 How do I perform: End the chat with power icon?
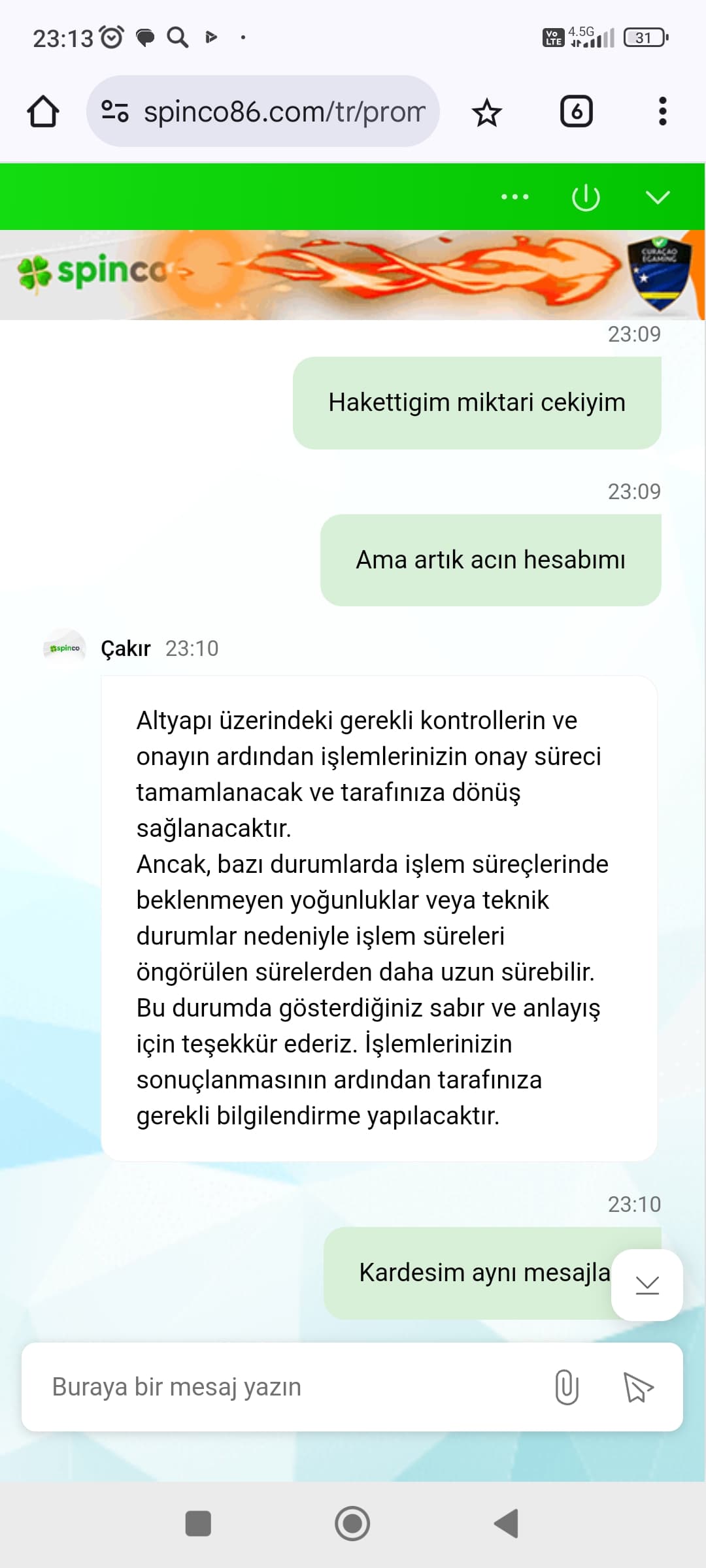(586, 197)
